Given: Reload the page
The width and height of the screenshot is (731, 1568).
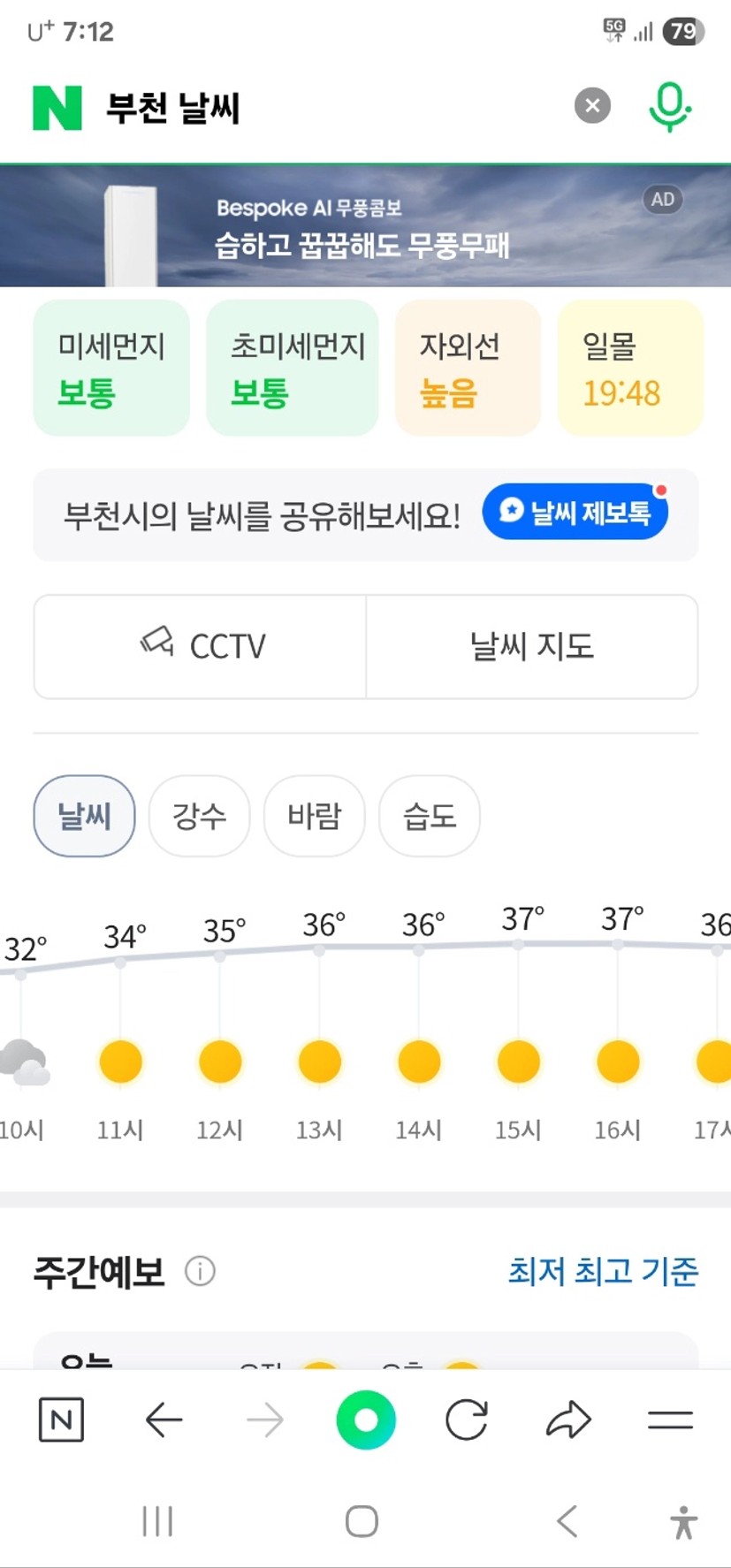Looking at the screenshot, I should pos(467,1420).
